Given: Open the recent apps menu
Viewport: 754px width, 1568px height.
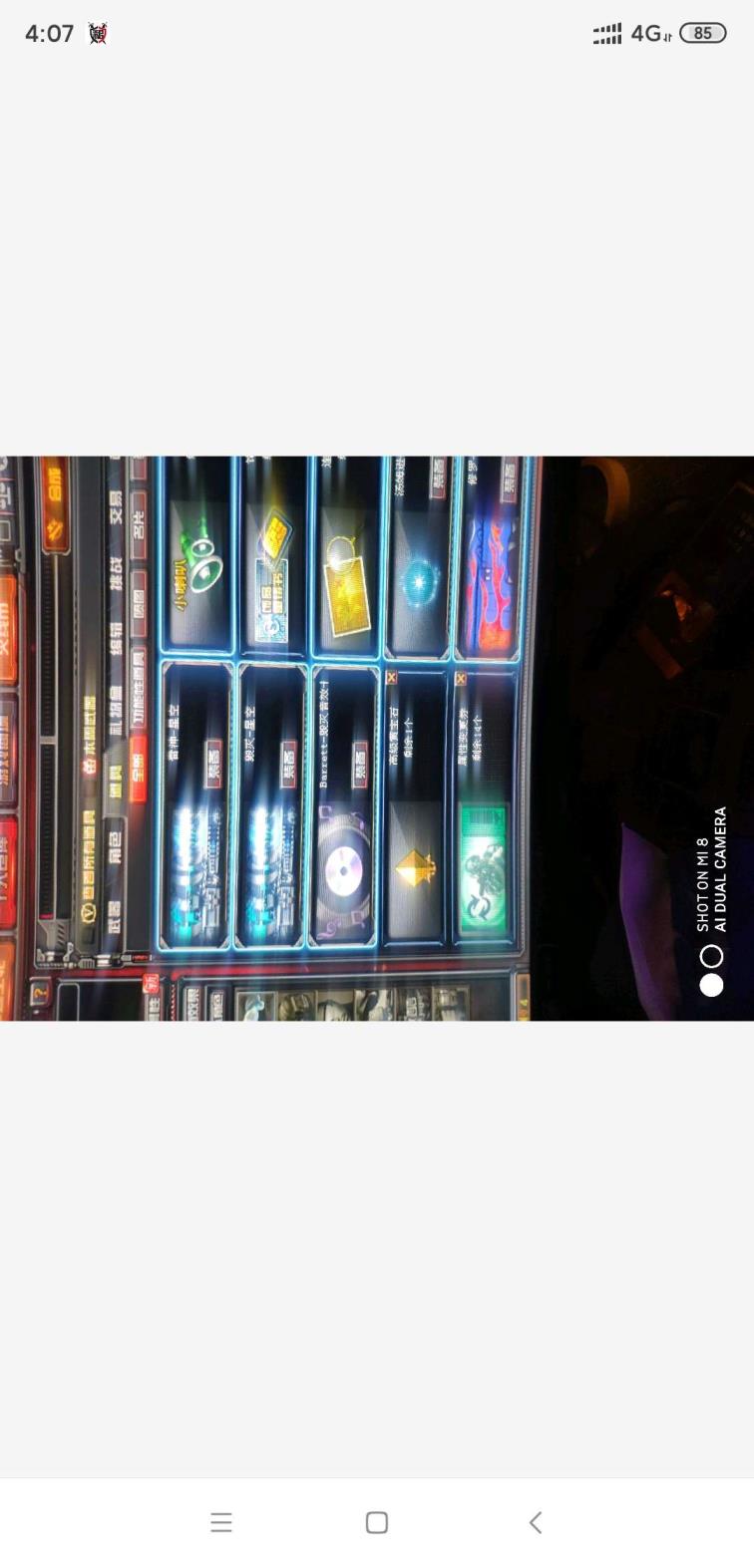Looking at the screenshot, I should pos(221,1522).
